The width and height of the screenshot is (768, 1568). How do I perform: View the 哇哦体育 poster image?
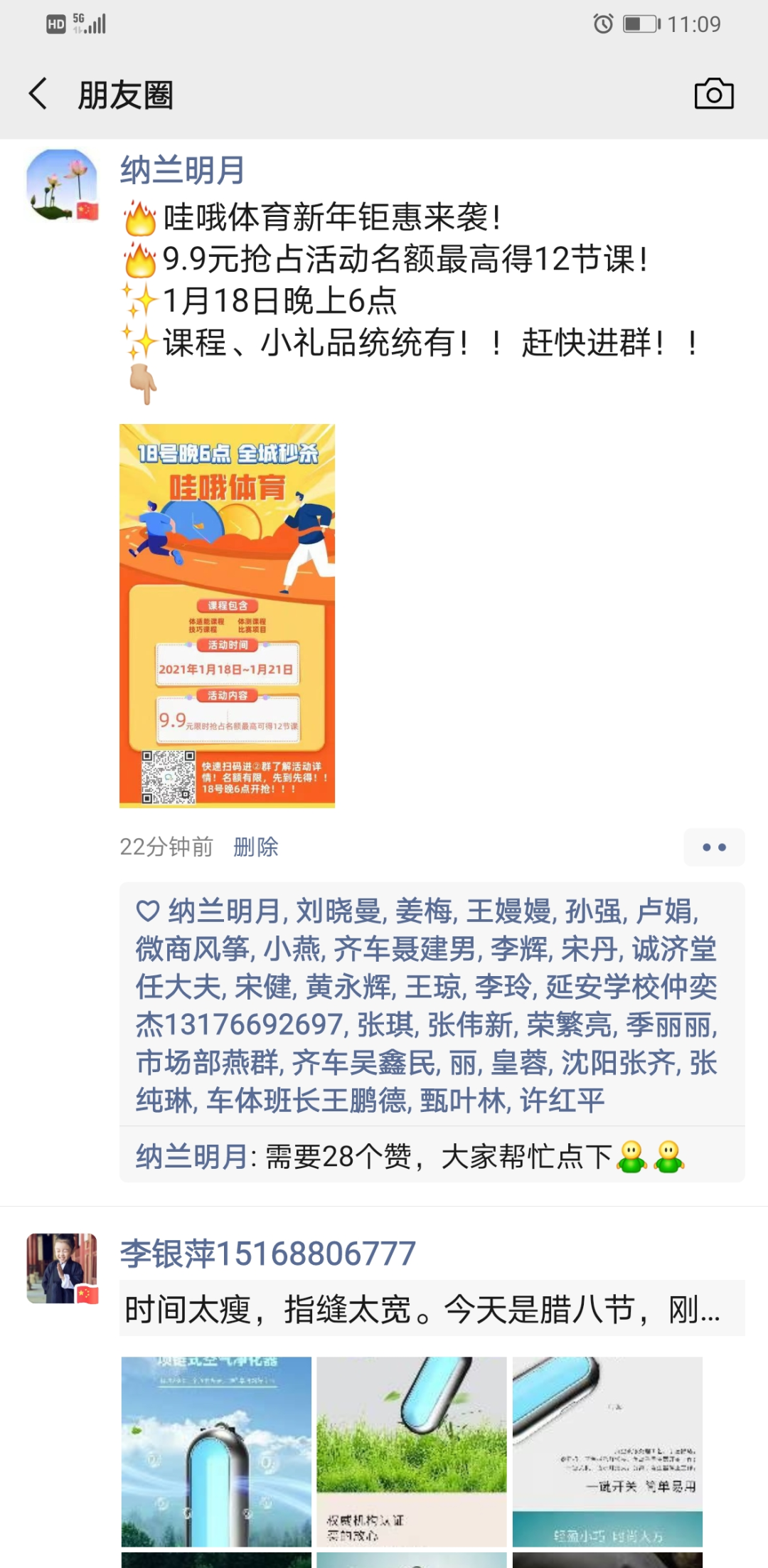point(227,615)
